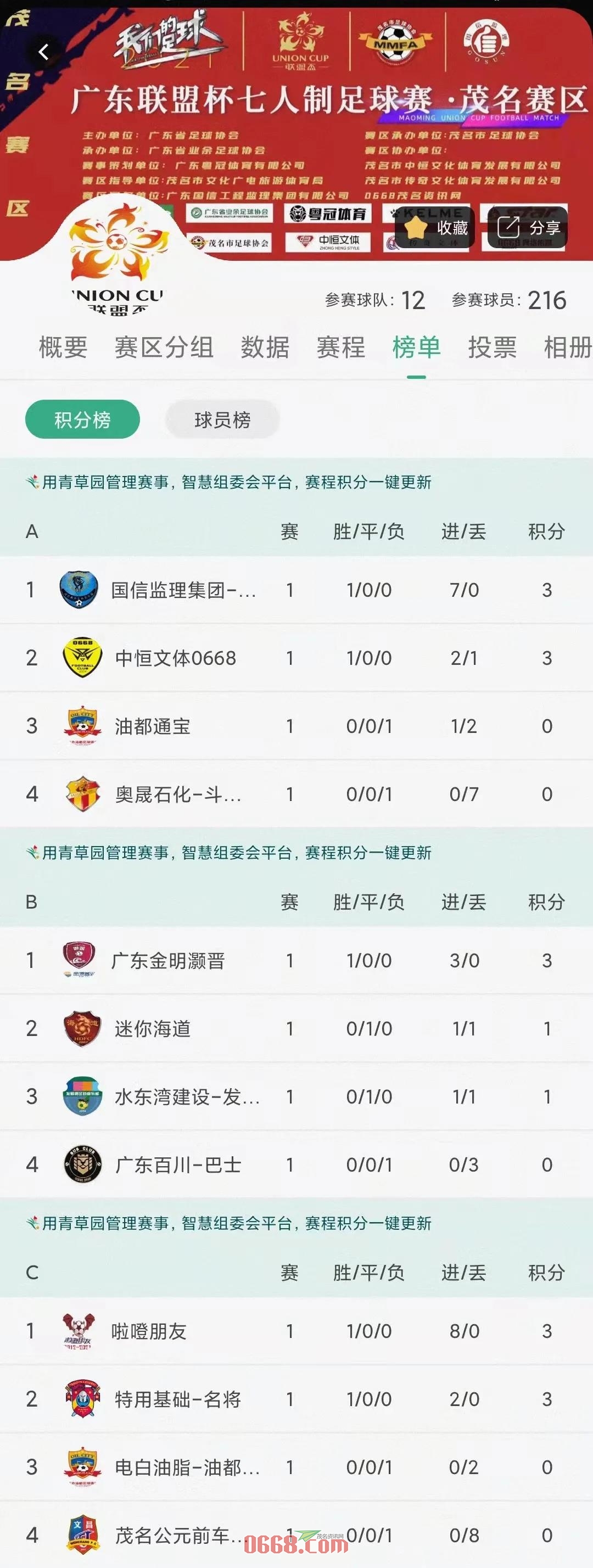Open the 赛程 tab
Image resolution: width=593 pixels, height=1568 pixels.
pyautogui.click(x=340, y=348)
